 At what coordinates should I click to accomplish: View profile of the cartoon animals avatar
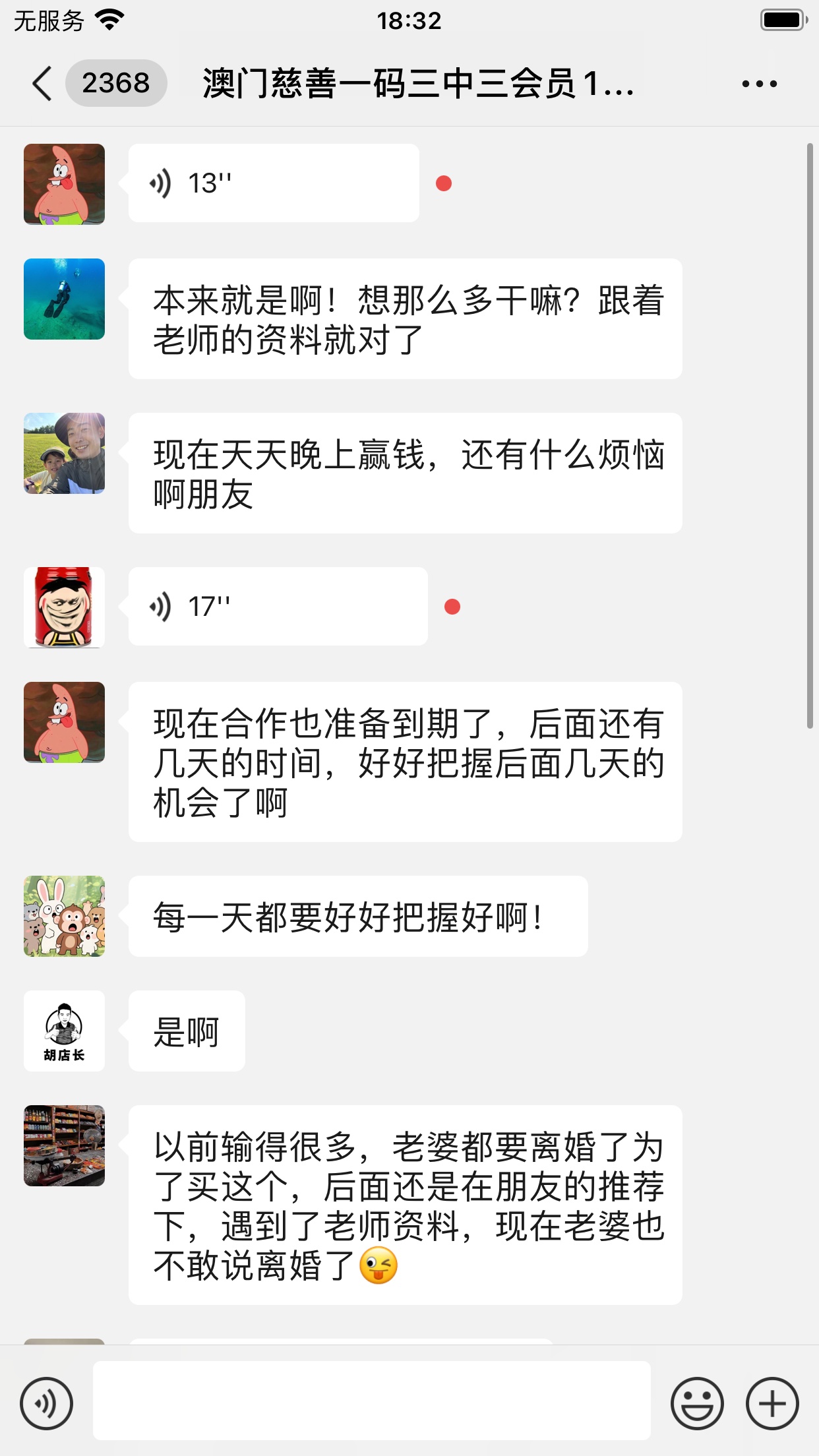click(64, 917)
